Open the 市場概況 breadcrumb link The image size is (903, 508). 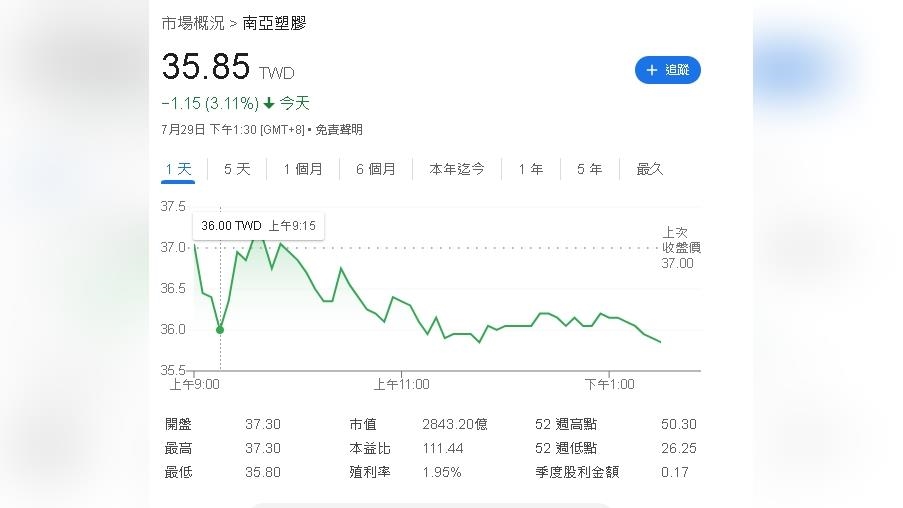click(x=192, y=22)
